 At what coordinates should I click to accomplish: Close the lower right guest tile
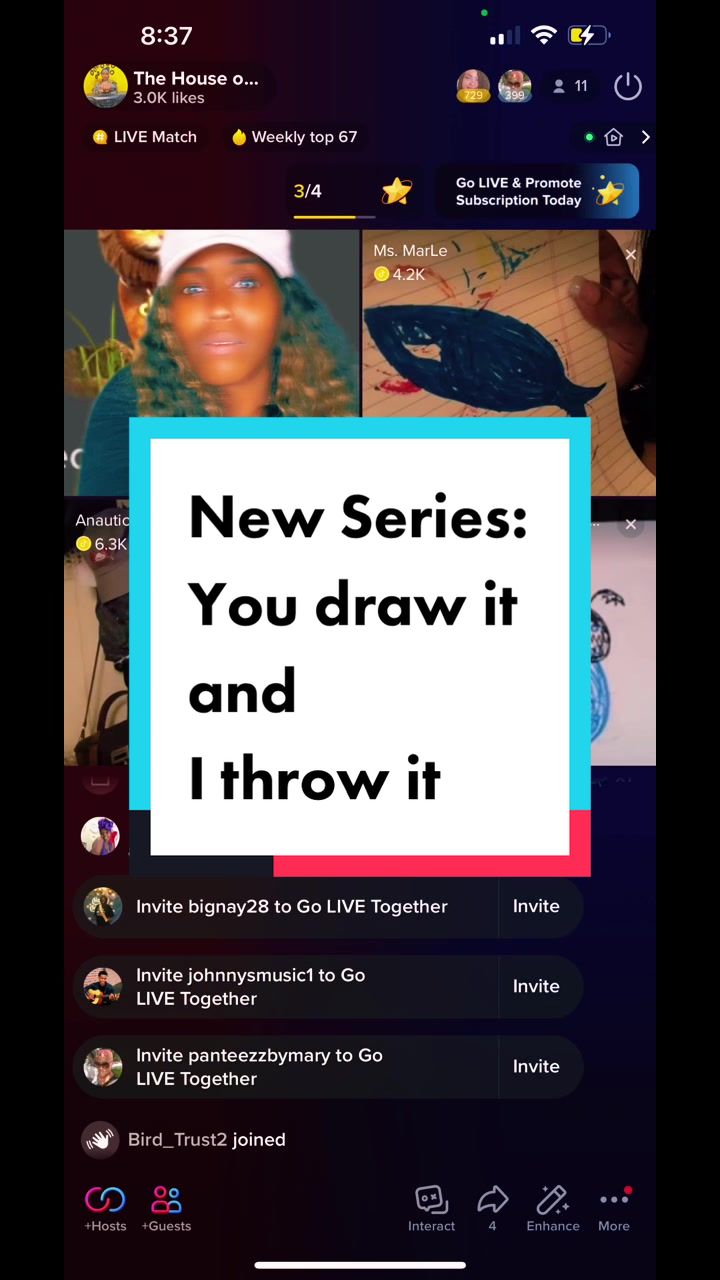[631, 524]
